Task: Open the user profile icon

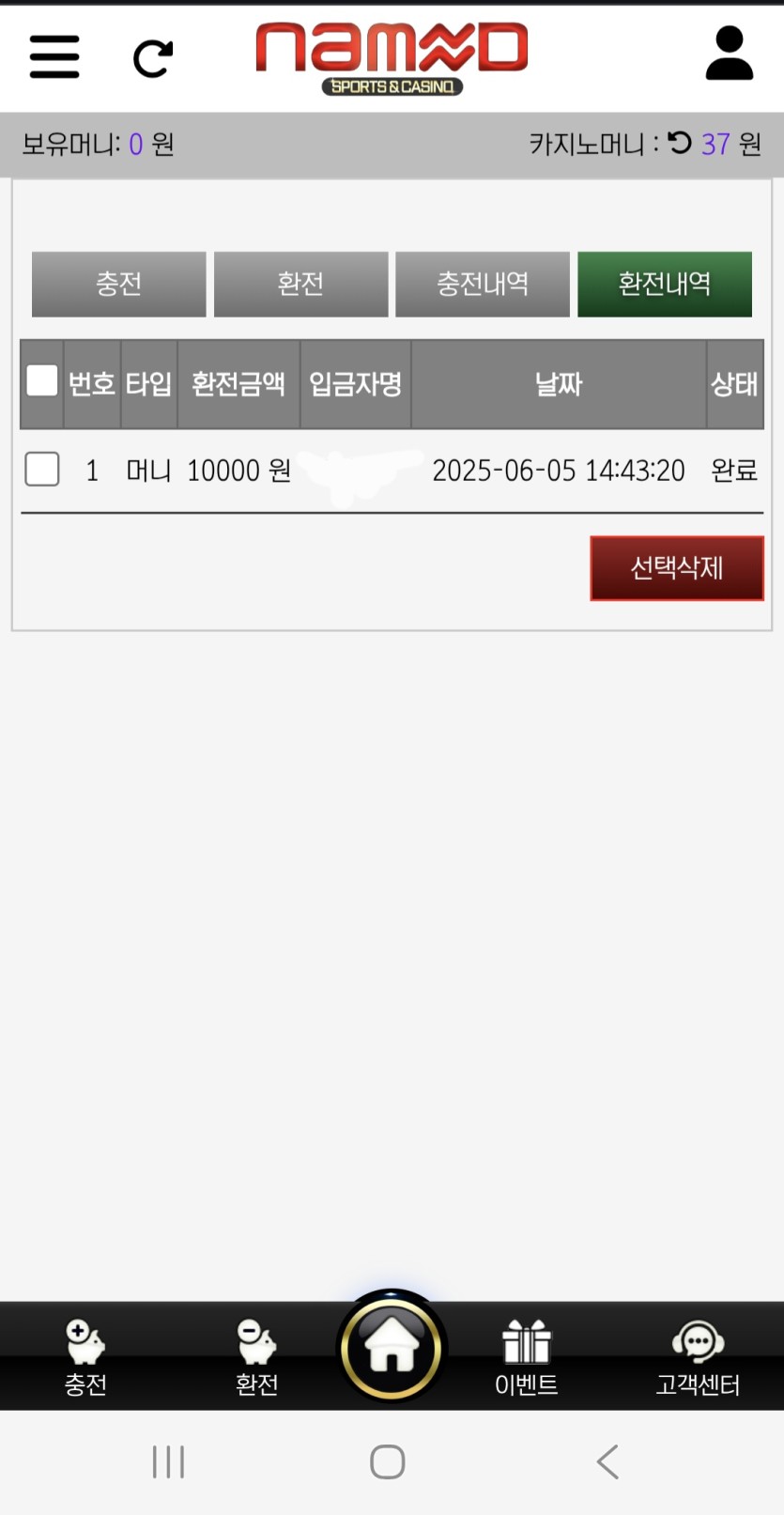Action: (730, 54)
